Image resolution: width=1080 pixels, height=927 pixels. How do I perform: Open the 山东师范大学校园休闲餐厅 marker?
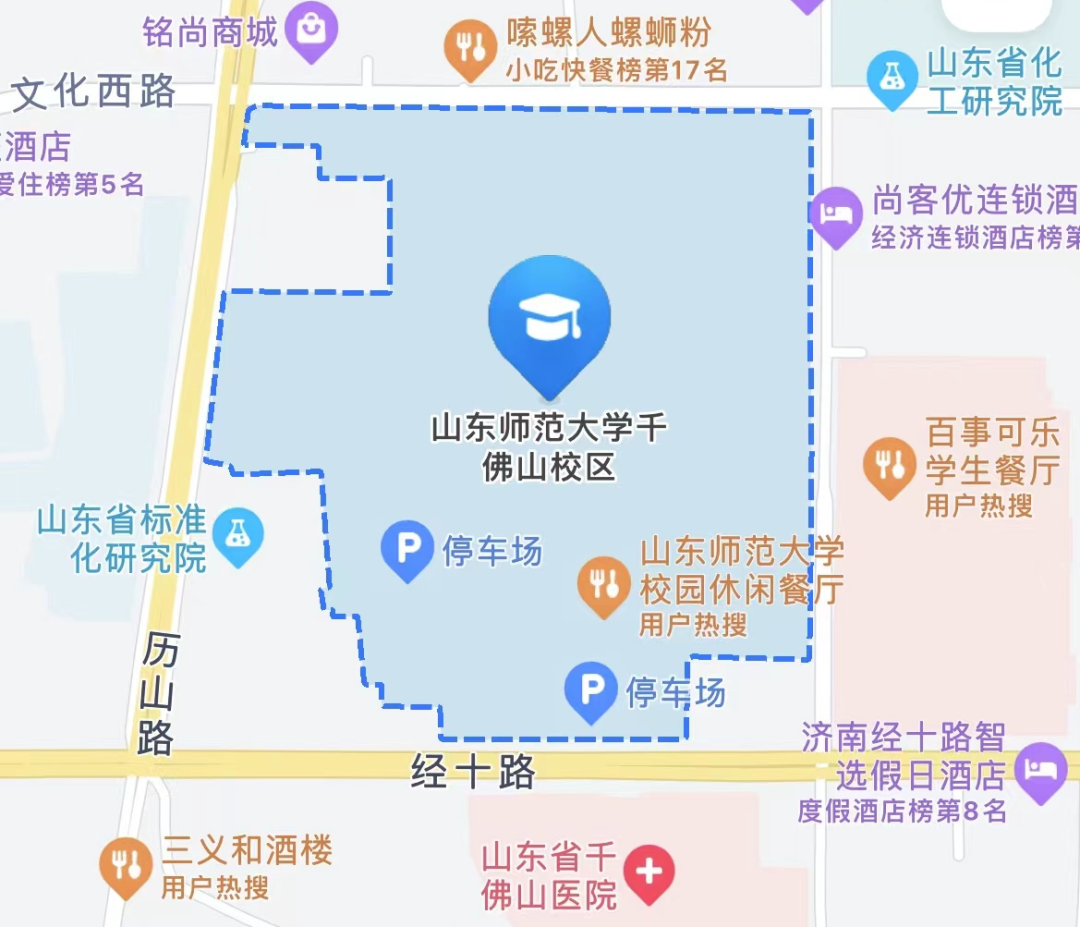(x=603, y=585)
